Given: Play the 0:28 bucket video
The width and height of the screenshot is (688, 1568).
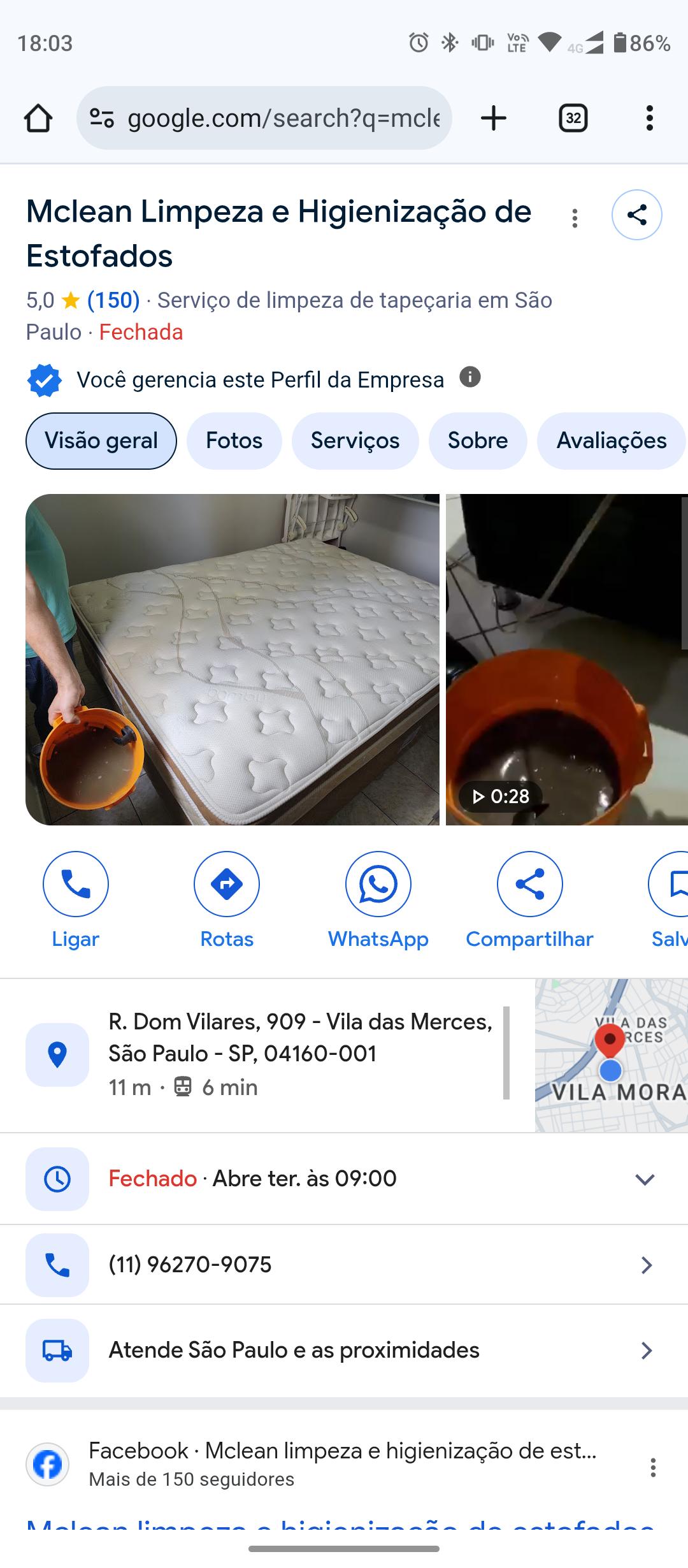Looking at the screenshot, I should [567, 660].
